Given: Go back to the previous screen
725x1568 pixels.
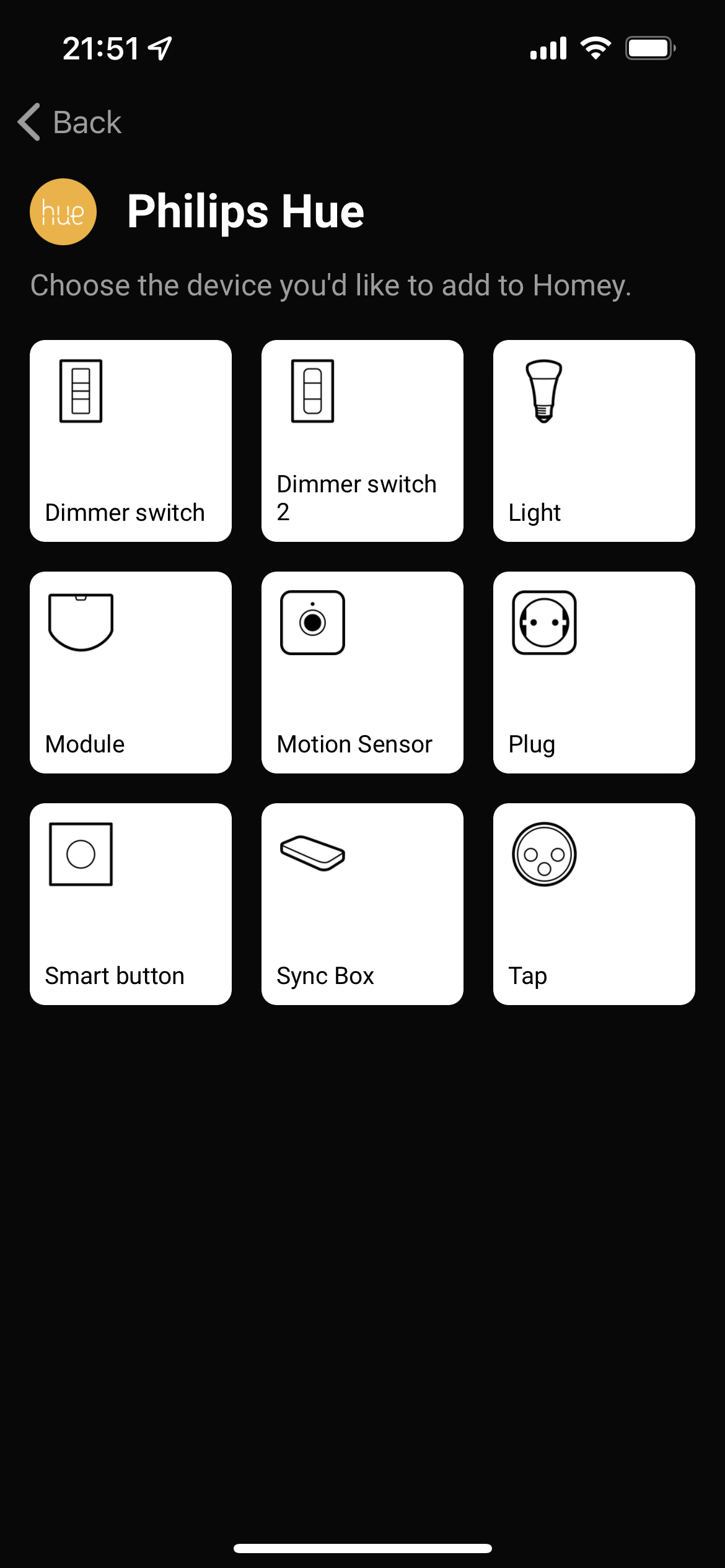Looking at the screenshot, I should pyautogui.click(x=69, y=122).
